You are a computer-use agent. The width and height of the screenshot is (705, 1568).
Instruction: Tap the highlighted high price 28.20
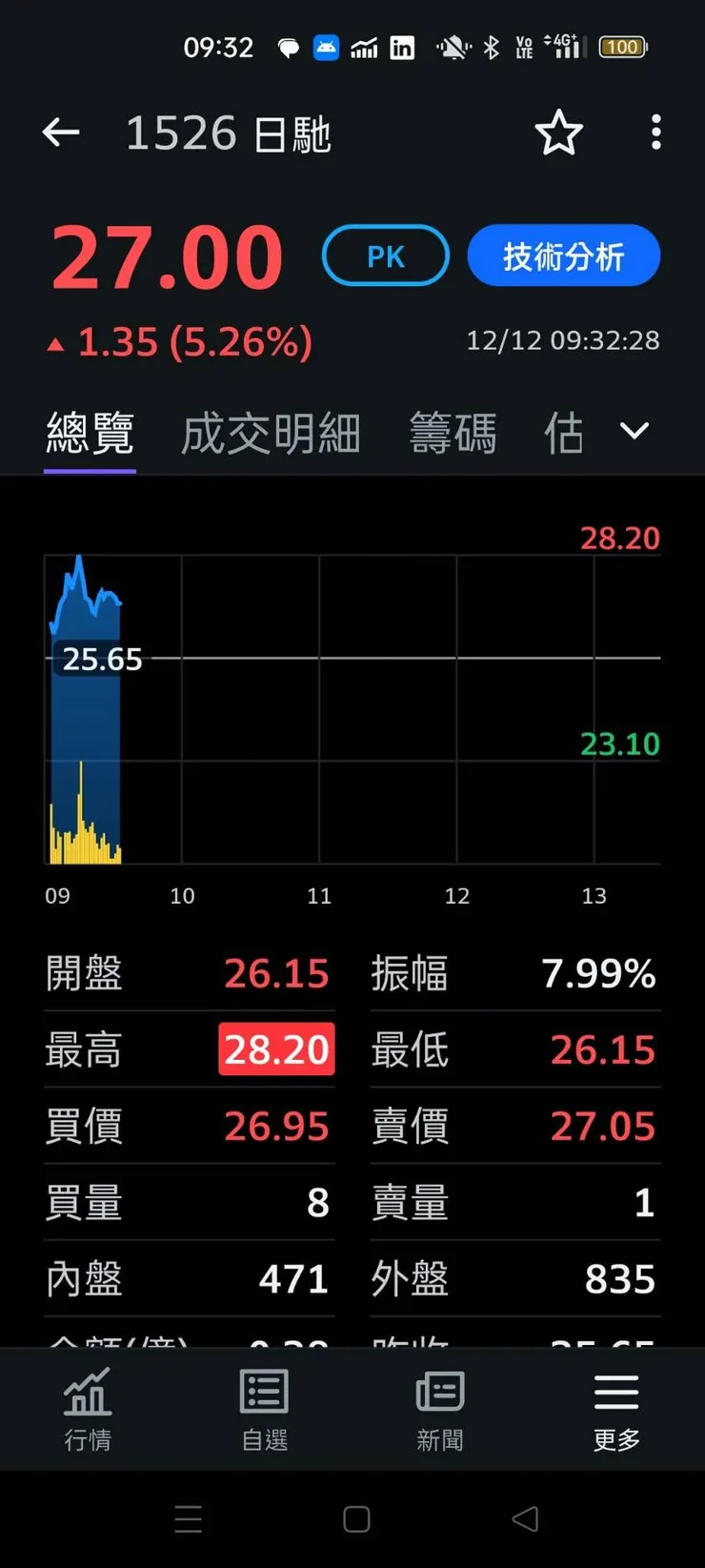click(275, 1049)
